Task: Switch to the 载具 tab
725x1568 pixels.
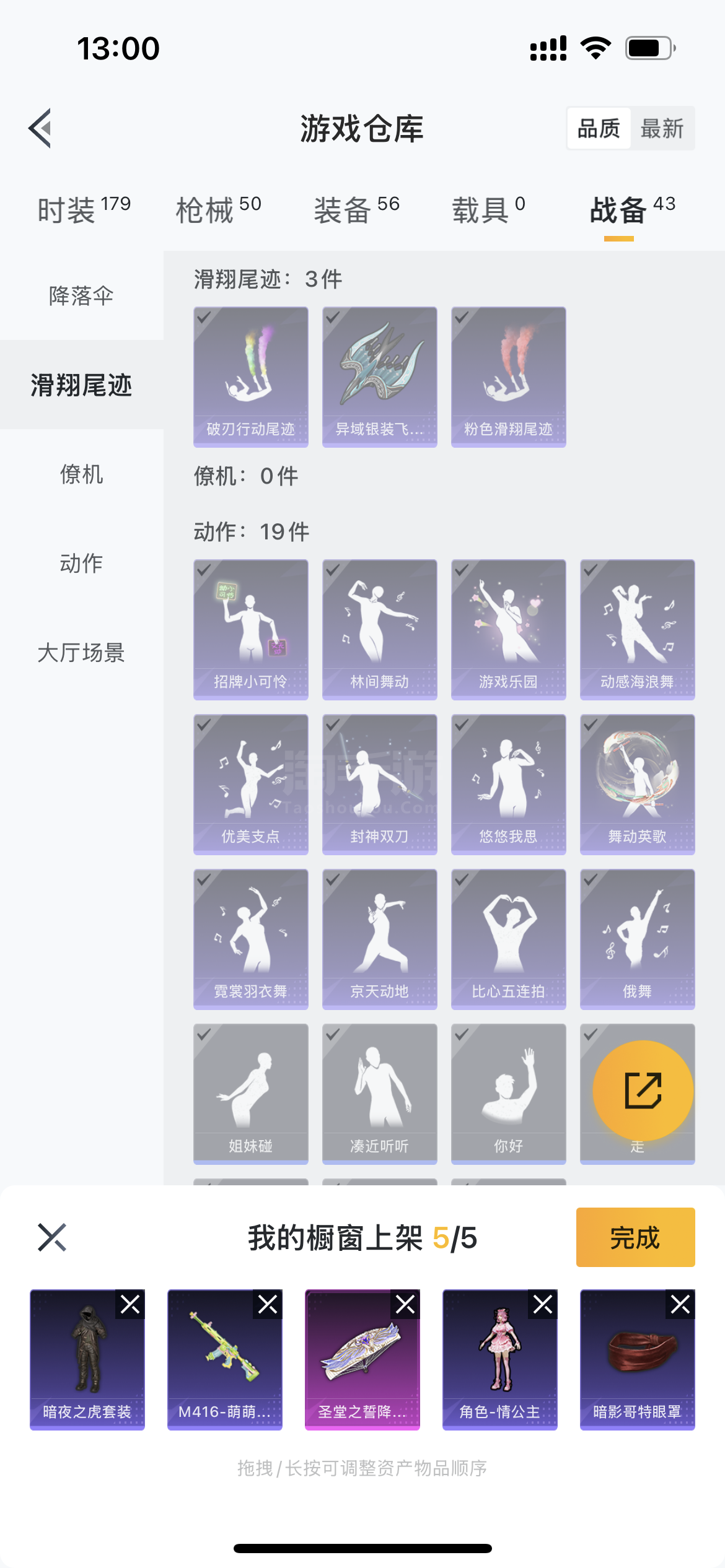Action: tap(488, 210)
